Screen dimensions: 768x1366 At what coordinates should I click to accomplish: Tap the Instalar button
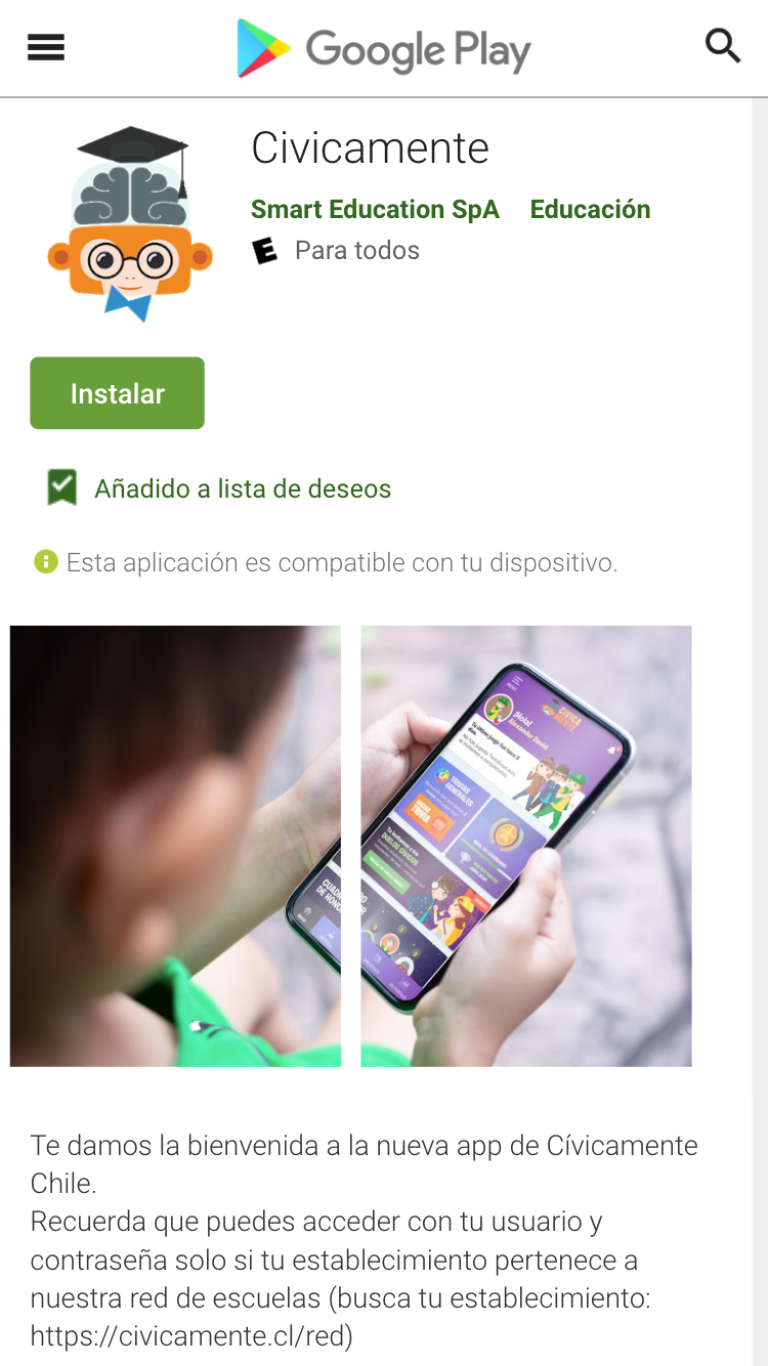click(117, 393)
